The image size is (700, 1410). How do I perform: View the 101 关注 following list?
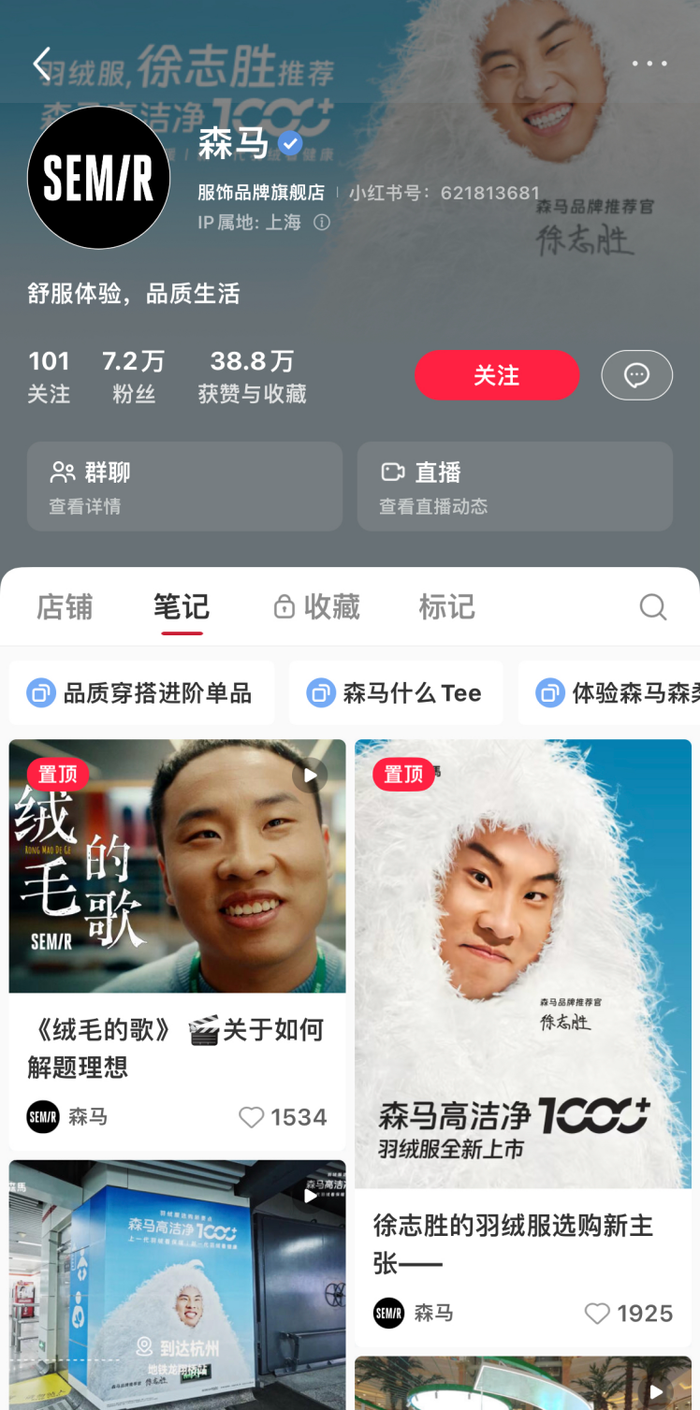click(x=49, y=376)
